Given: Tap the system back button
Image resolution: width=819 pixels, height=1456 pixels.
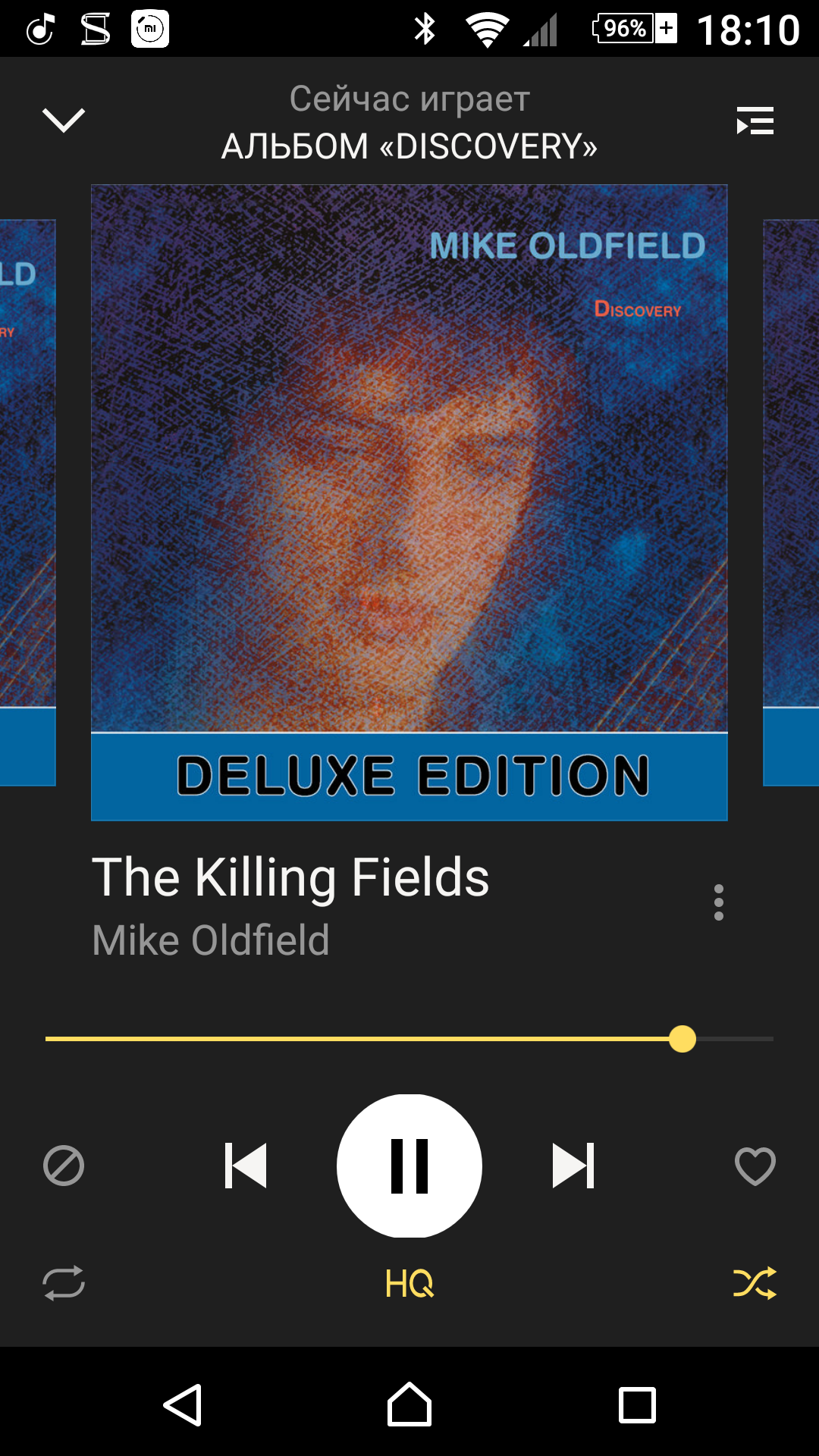Looking at the screenshot, I should [183, 1404].
